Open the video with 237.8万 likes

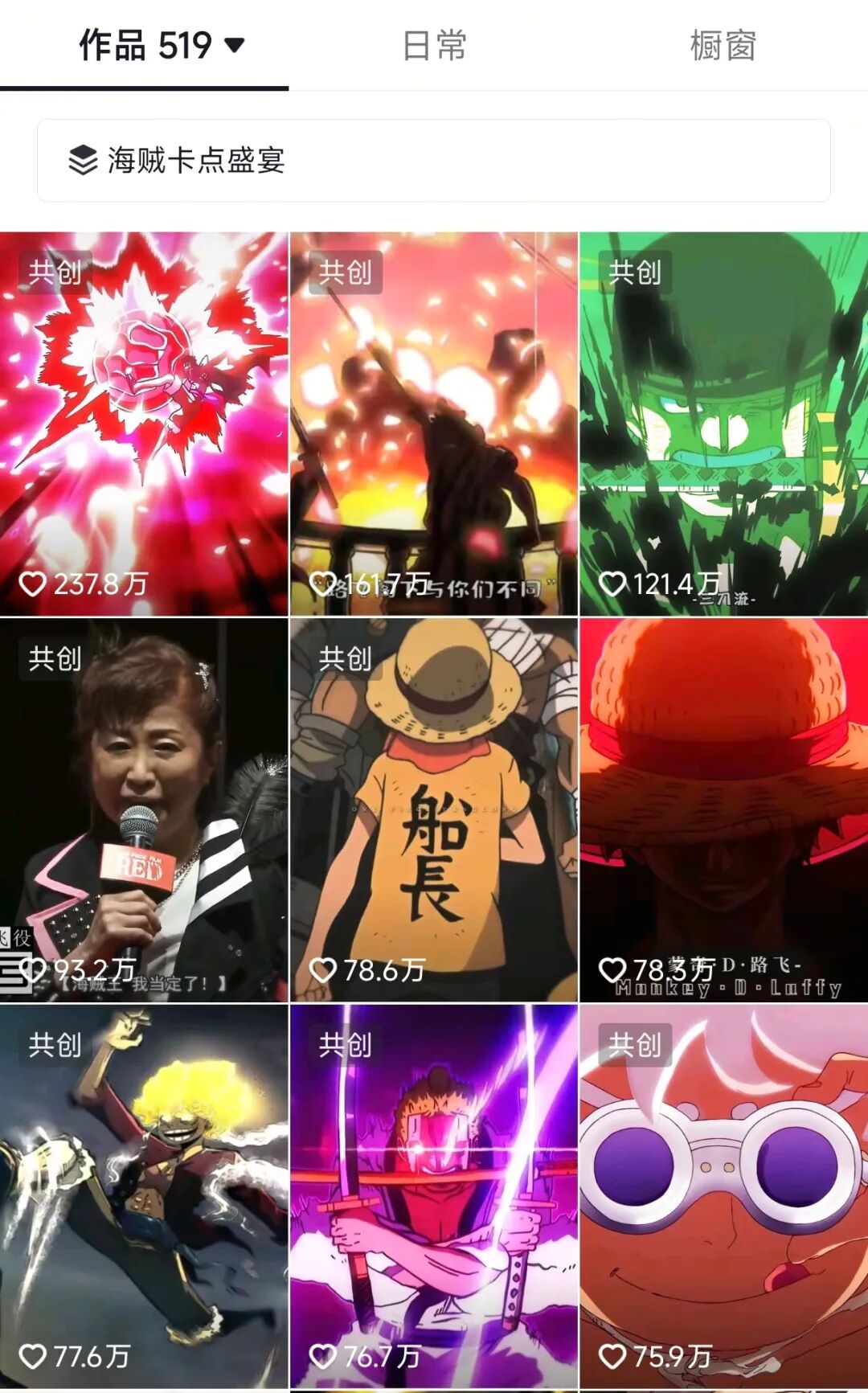[144, 424]
